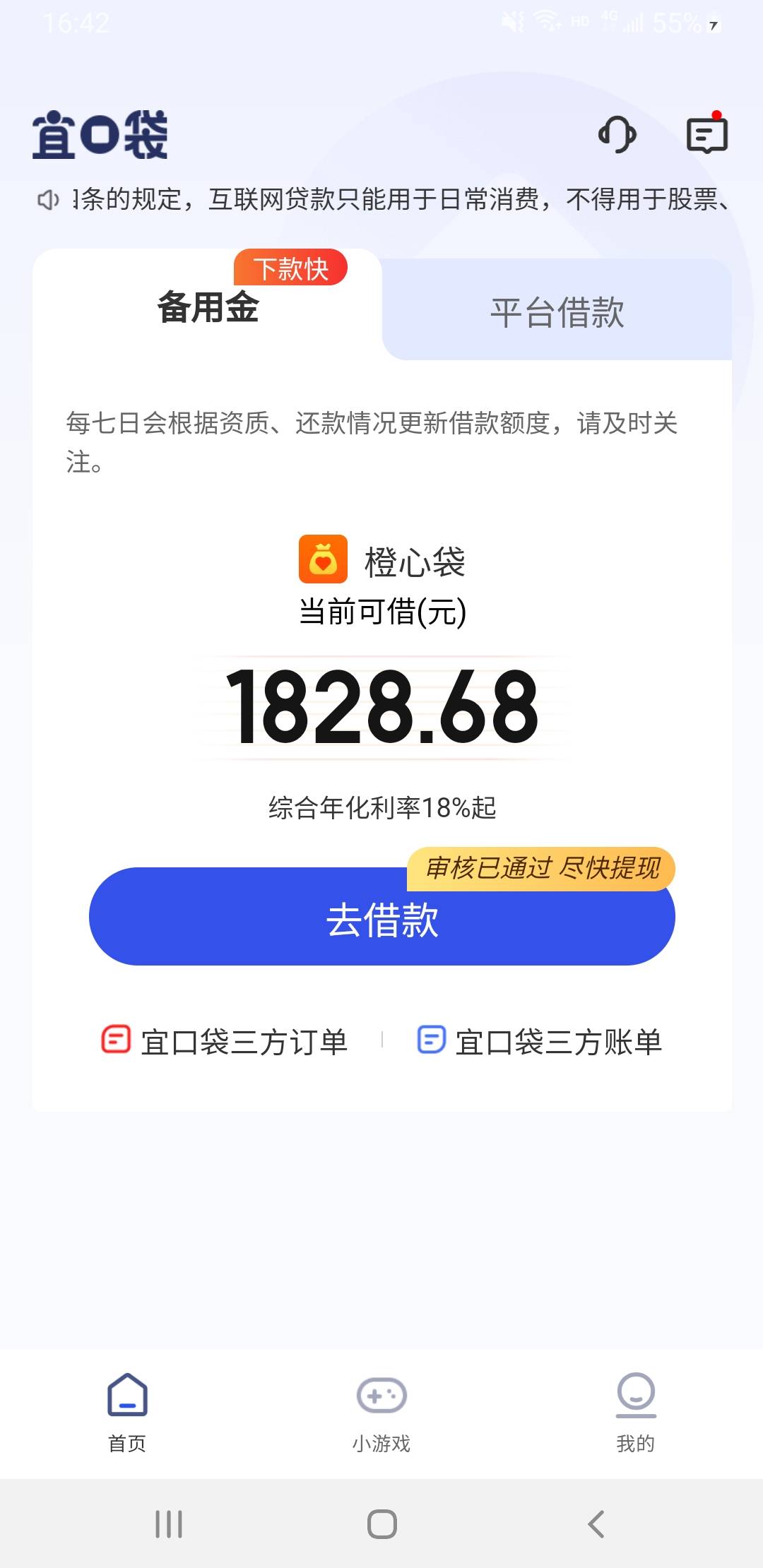Viewport: 763px width, 1568px height.
Task: Open recent apps from navigation bar
Action: coord(169,1524)
